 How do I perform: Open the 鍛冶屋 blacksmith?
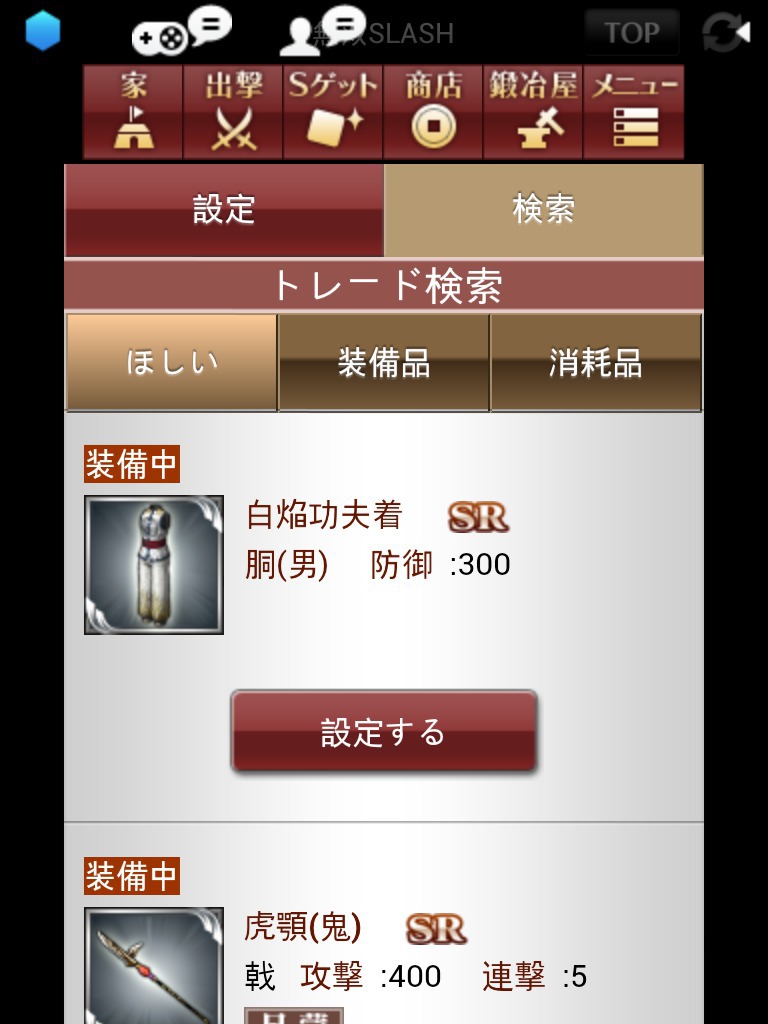[x=533, y=112]
